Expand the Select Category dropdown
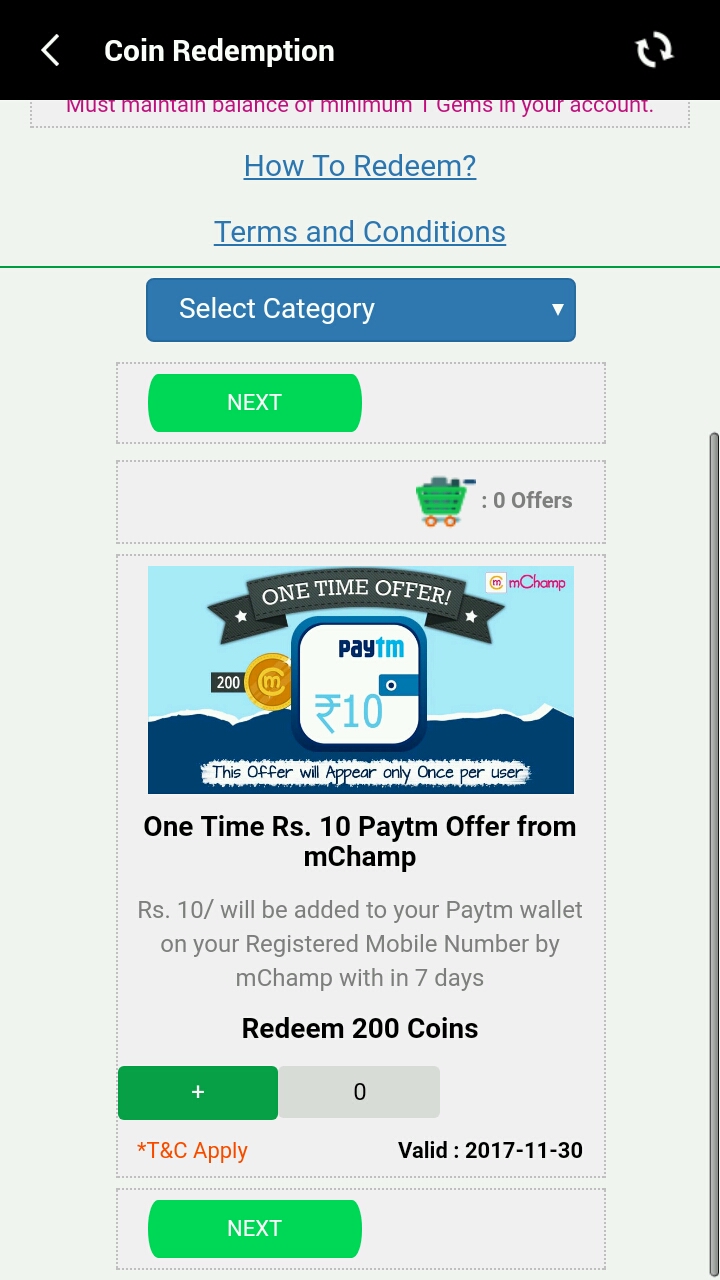 coord(361,310)
